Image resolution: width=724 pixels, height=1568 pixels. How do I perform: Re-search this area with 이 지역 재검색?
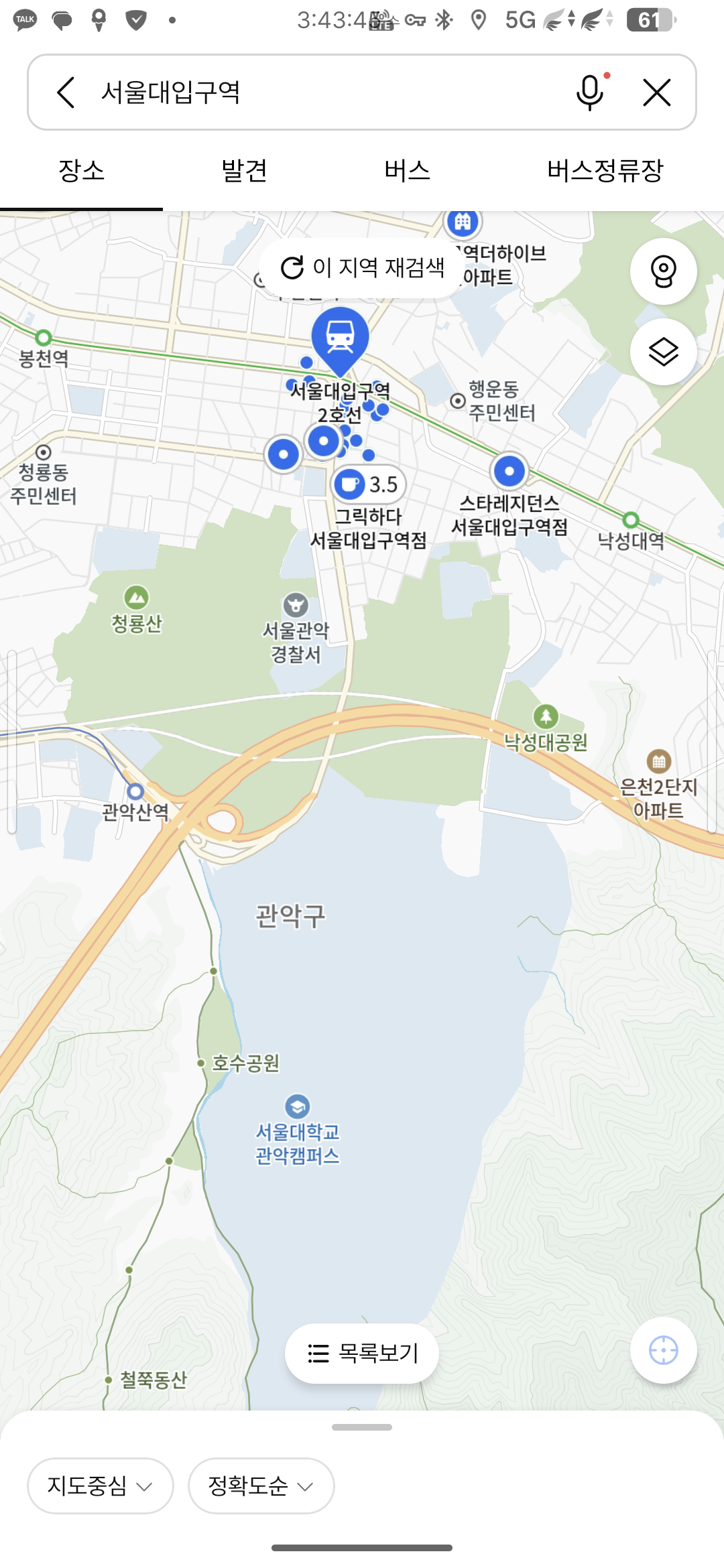tap(363, 268)
